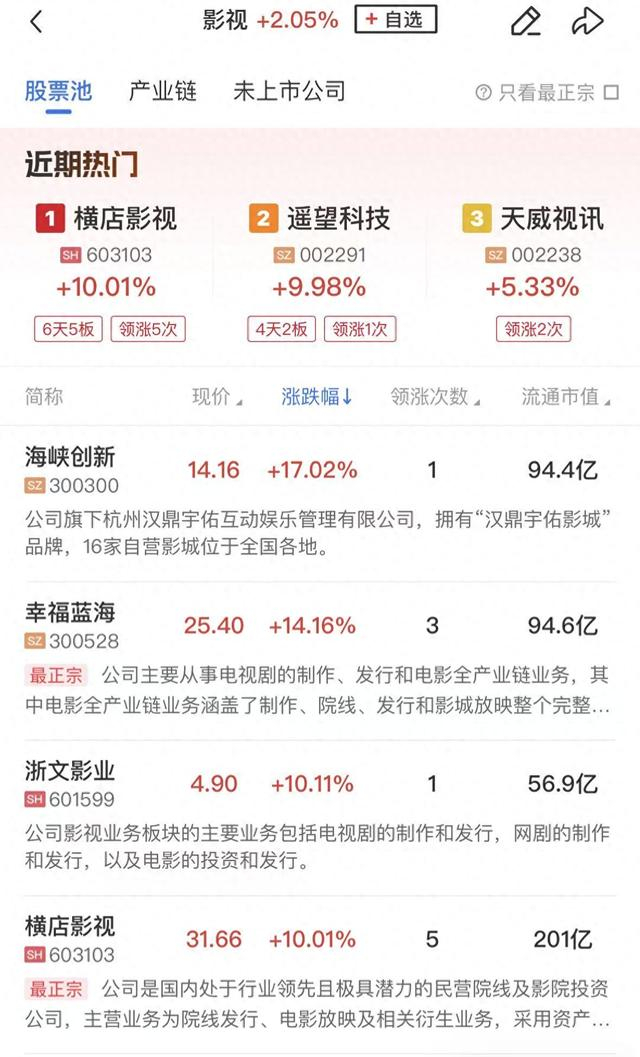Screen dimensions: 640x1057
Task: Sort the list by 涨跌幅
Action: [x=316, y=397]
